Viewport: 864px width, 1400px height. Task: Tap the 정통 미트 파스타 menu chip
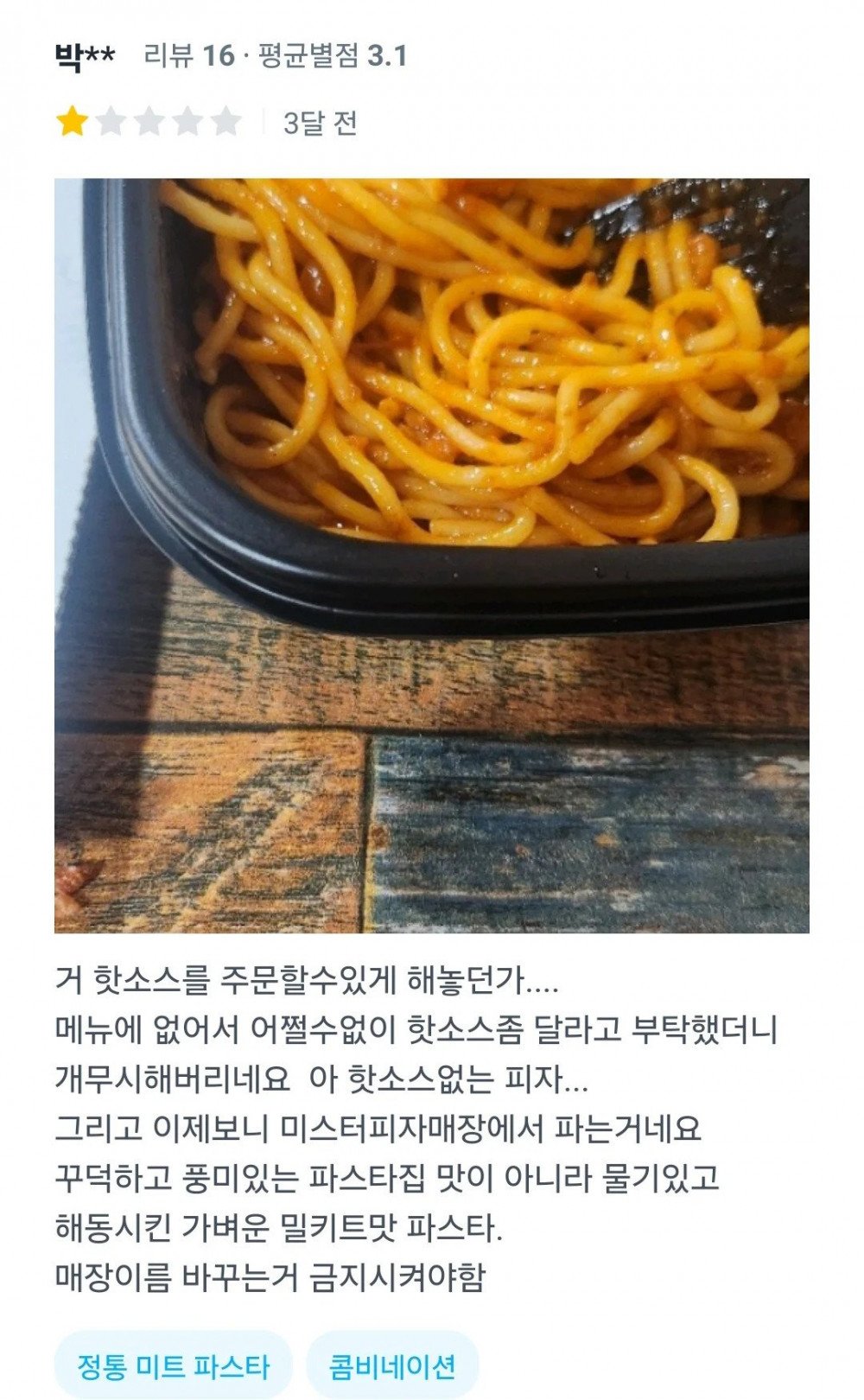pyautogui.click(x=173, y=1366)
